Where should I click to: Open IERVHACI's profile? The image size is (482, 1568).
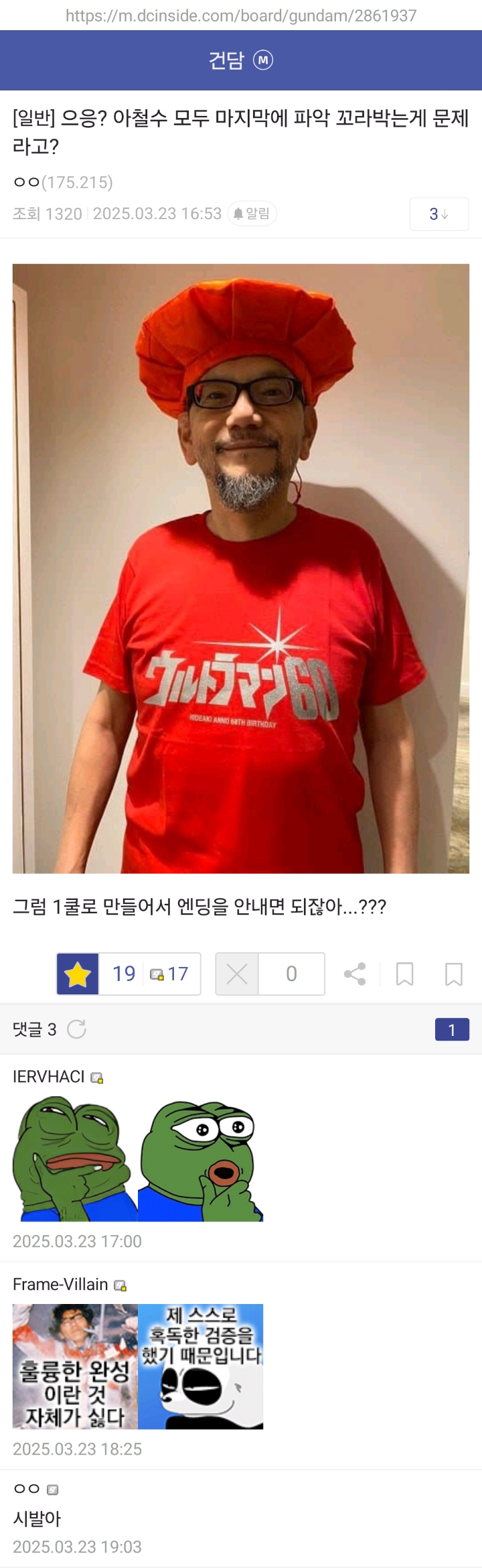(49, 1076)
